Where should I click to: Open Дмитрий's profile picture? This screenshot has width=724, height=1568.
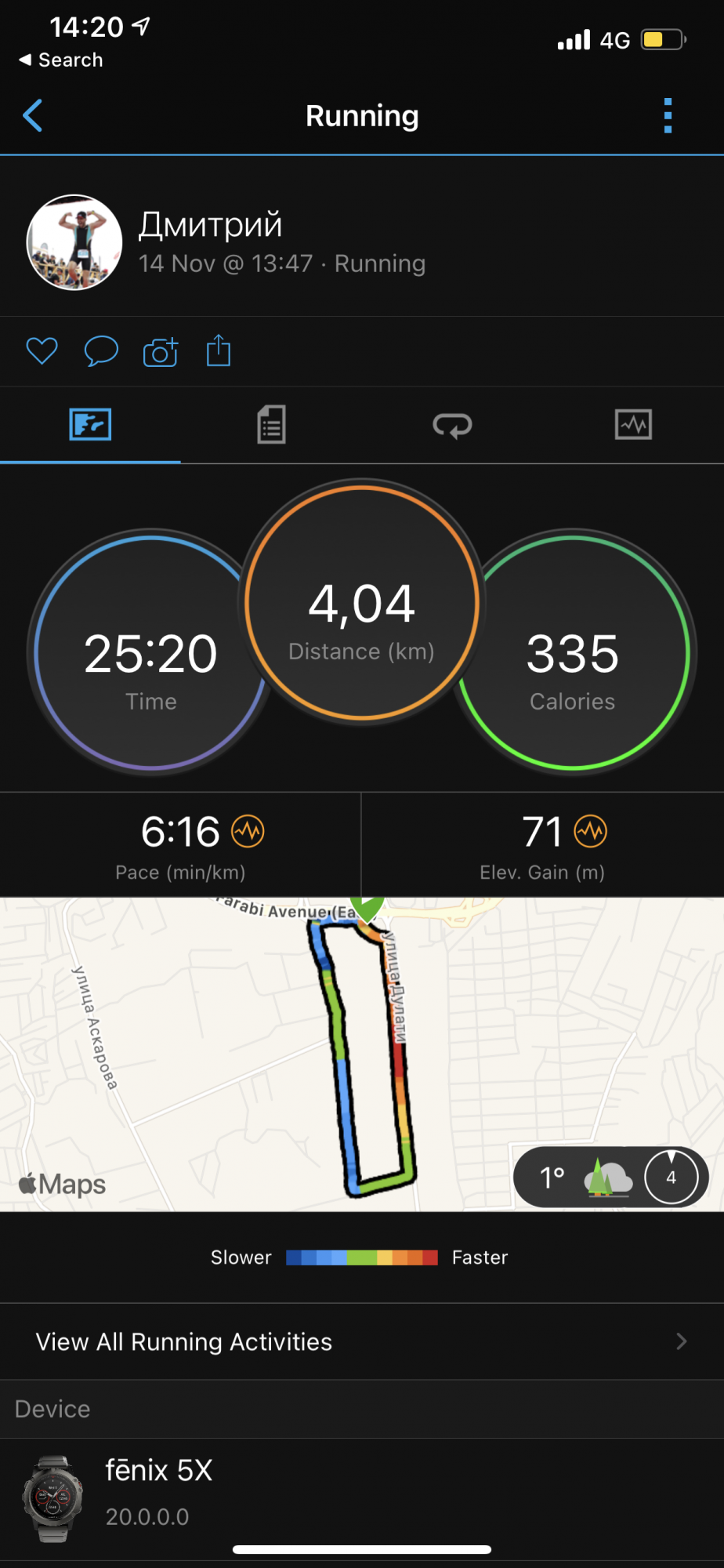(x=74, y=242)
